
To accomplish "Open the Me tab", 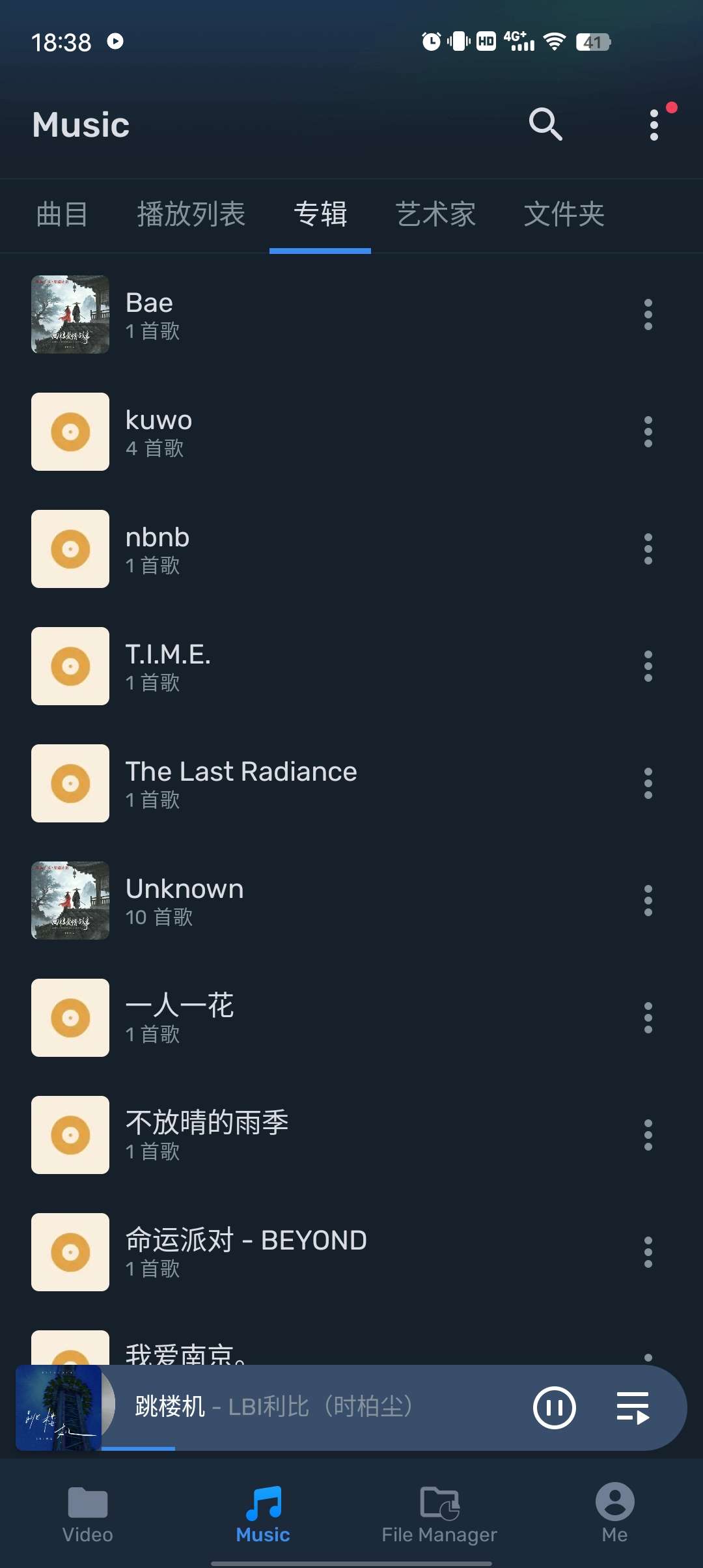I will 614,1515.
